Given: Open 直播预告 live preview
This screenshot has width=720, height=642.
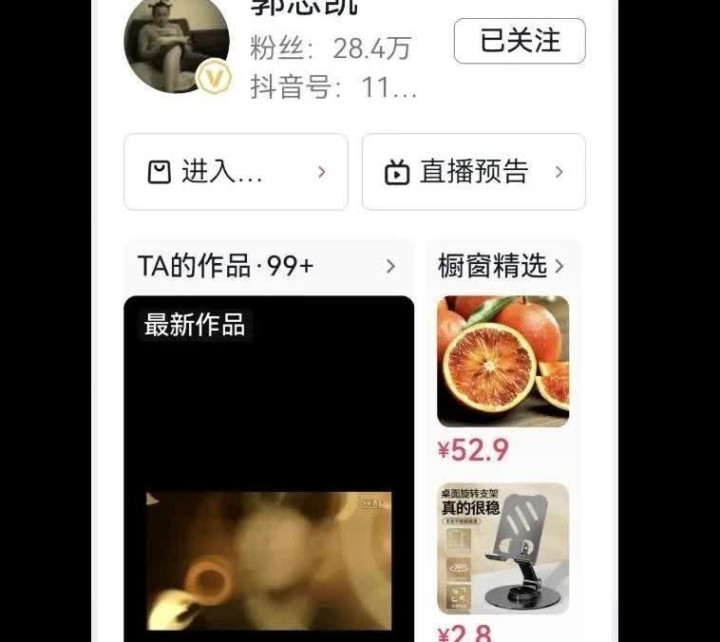Looking at the screenshot, I should (473, 172).
